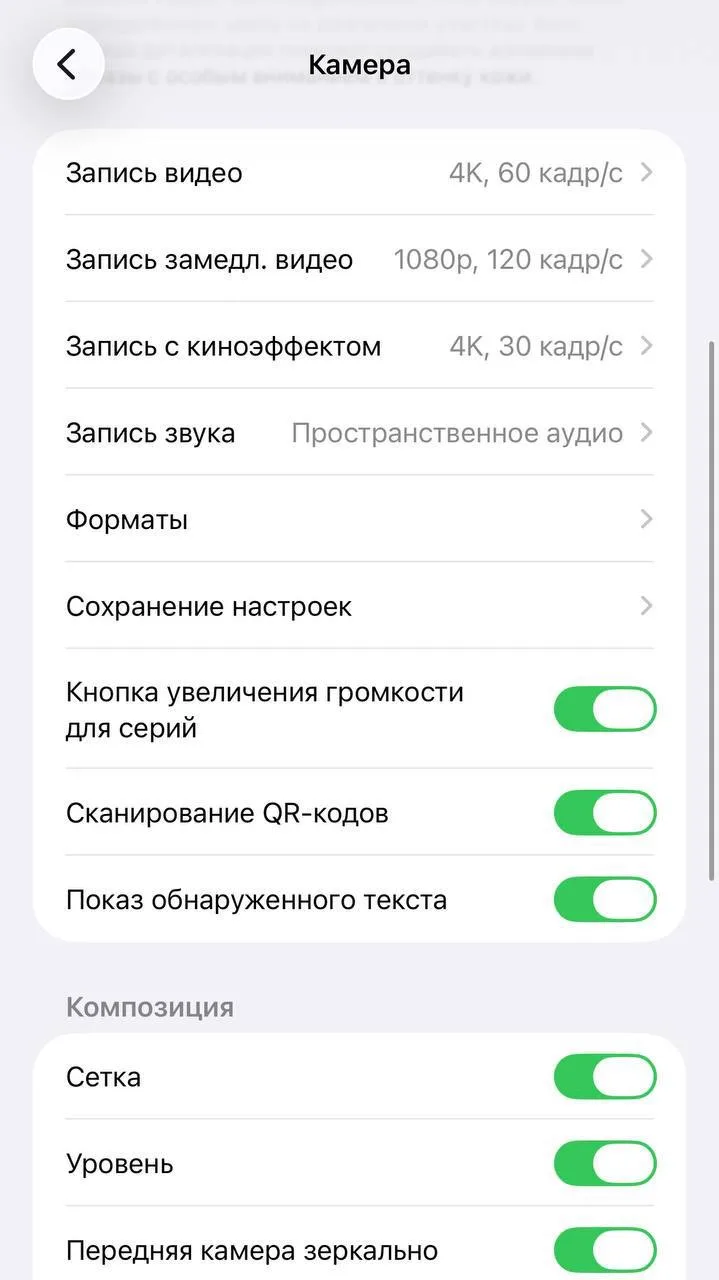Open Запись замедл. видео options
719x1280 pixels.
point(359,260)
